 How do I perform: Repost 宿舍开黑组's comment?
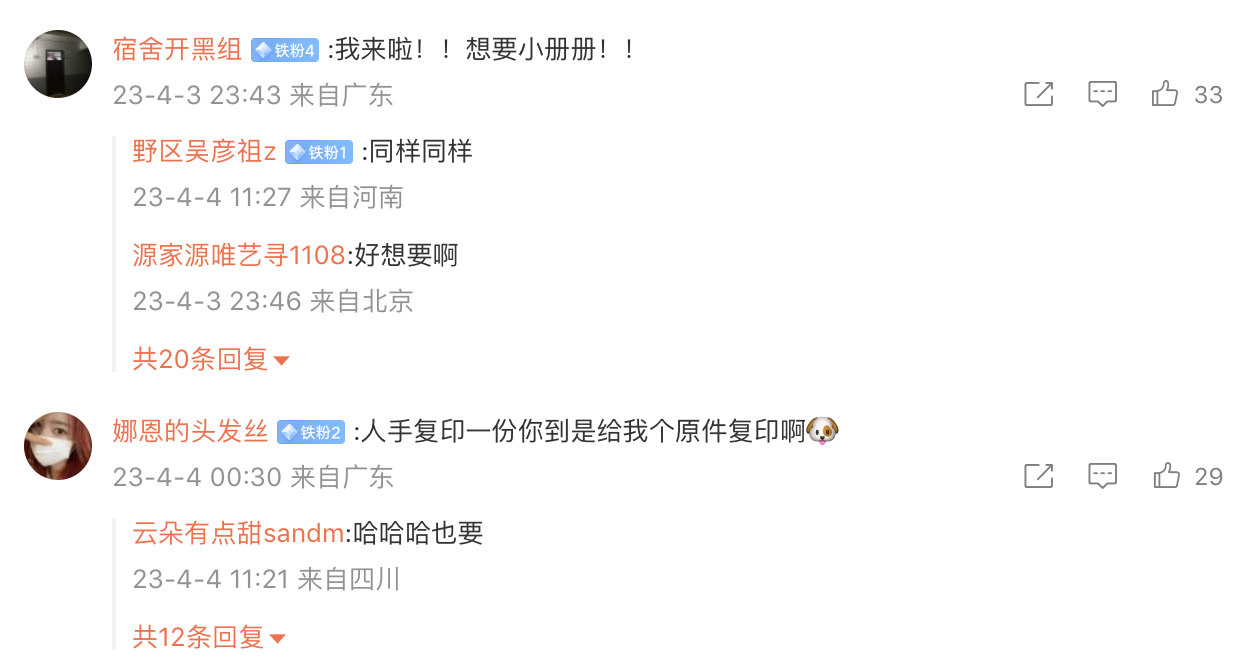(1039, 95)
